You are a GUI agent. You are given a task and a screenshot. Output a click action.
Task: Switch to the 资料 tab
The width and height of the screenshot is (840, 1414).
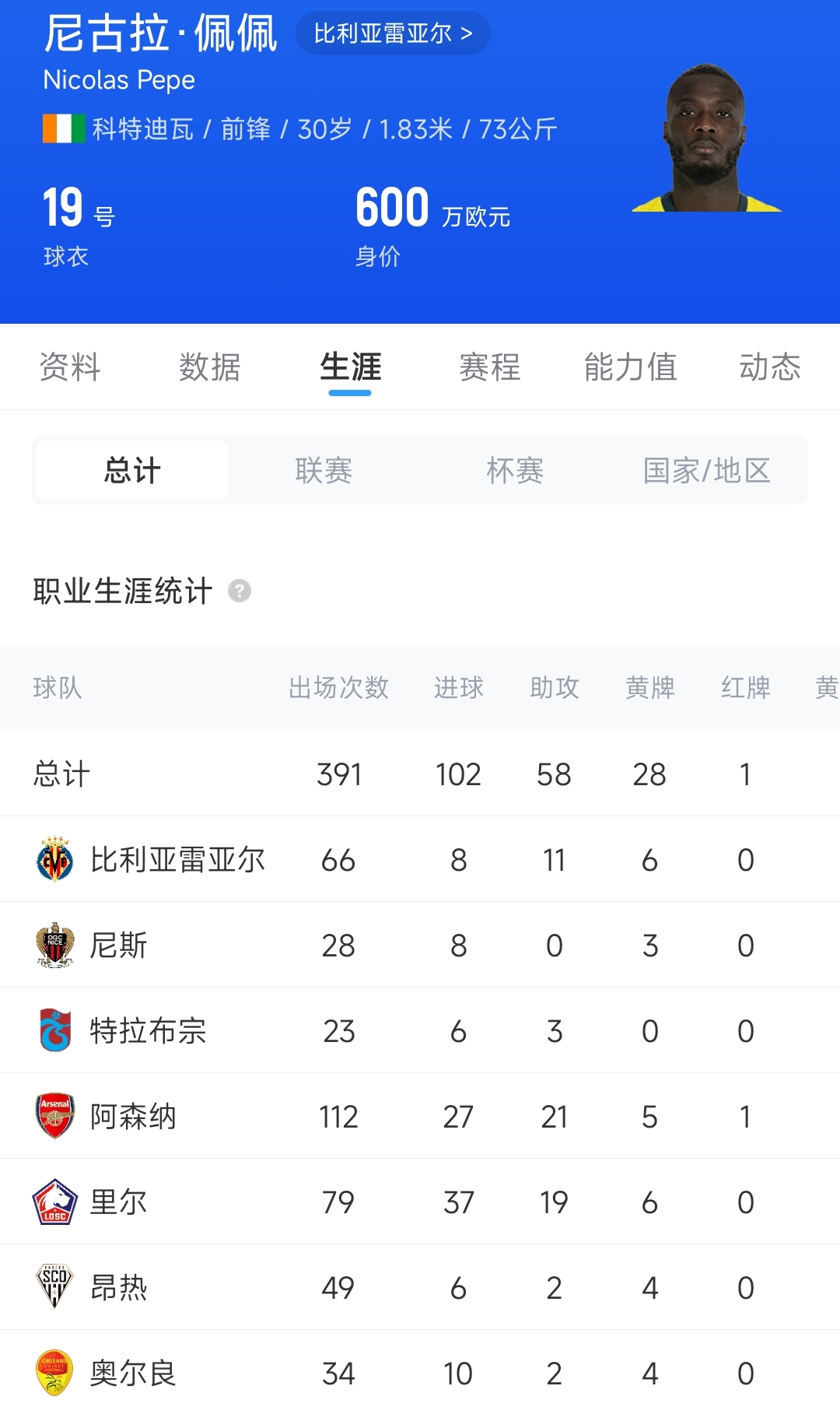[x=70, y=367]
